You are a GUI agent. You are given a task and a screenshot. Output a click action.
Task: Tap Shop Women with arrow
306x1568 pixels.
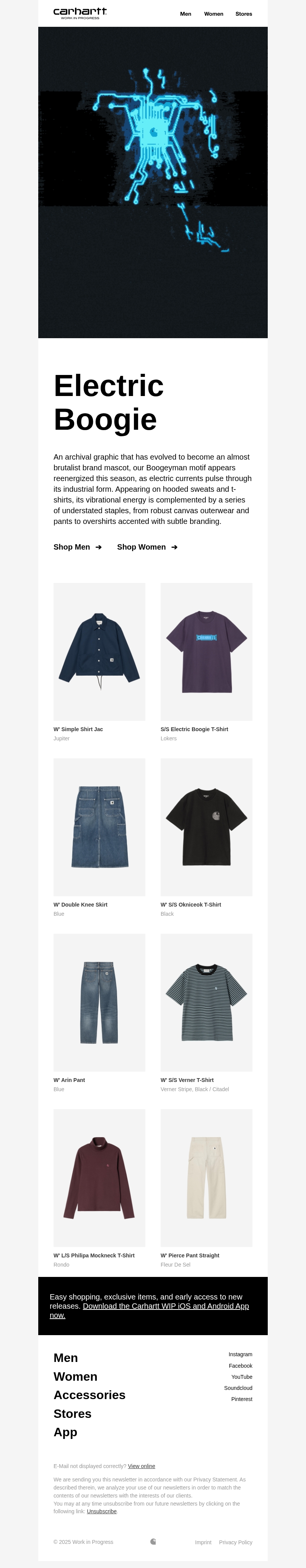[x=147, y=547]
